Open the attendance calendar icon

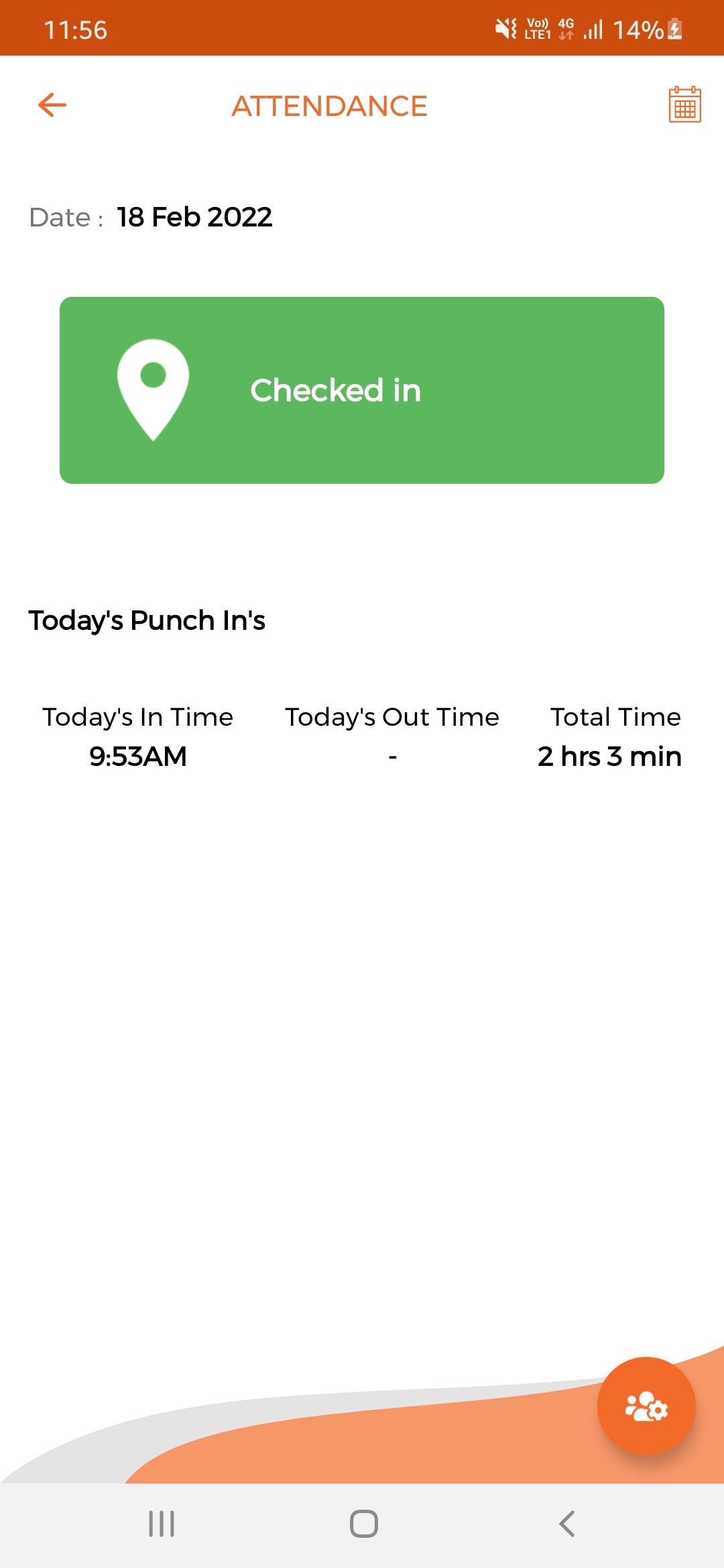click(684, 105)
